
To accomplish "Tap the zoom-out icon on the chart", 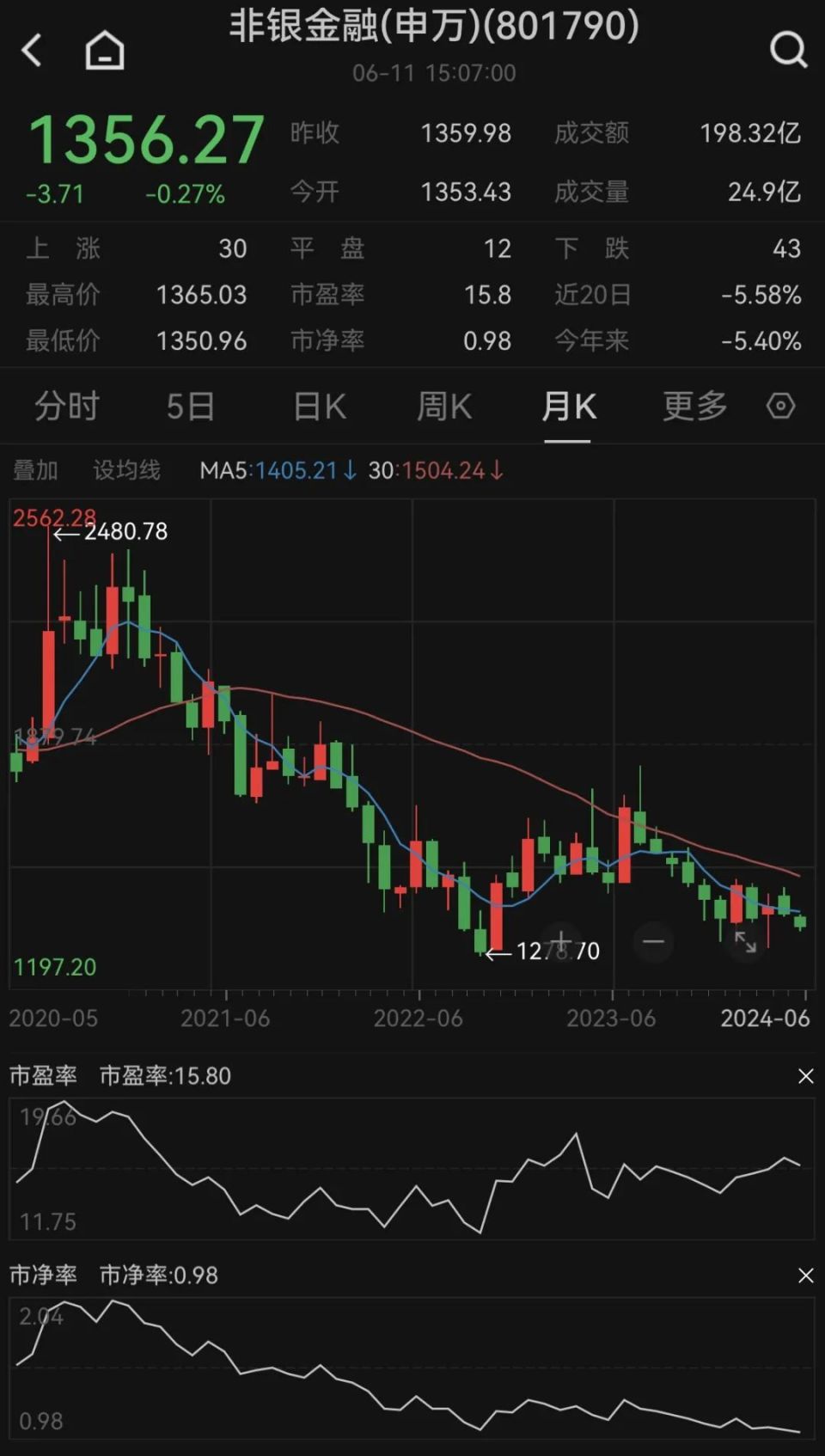I will [x=653, y=942].
